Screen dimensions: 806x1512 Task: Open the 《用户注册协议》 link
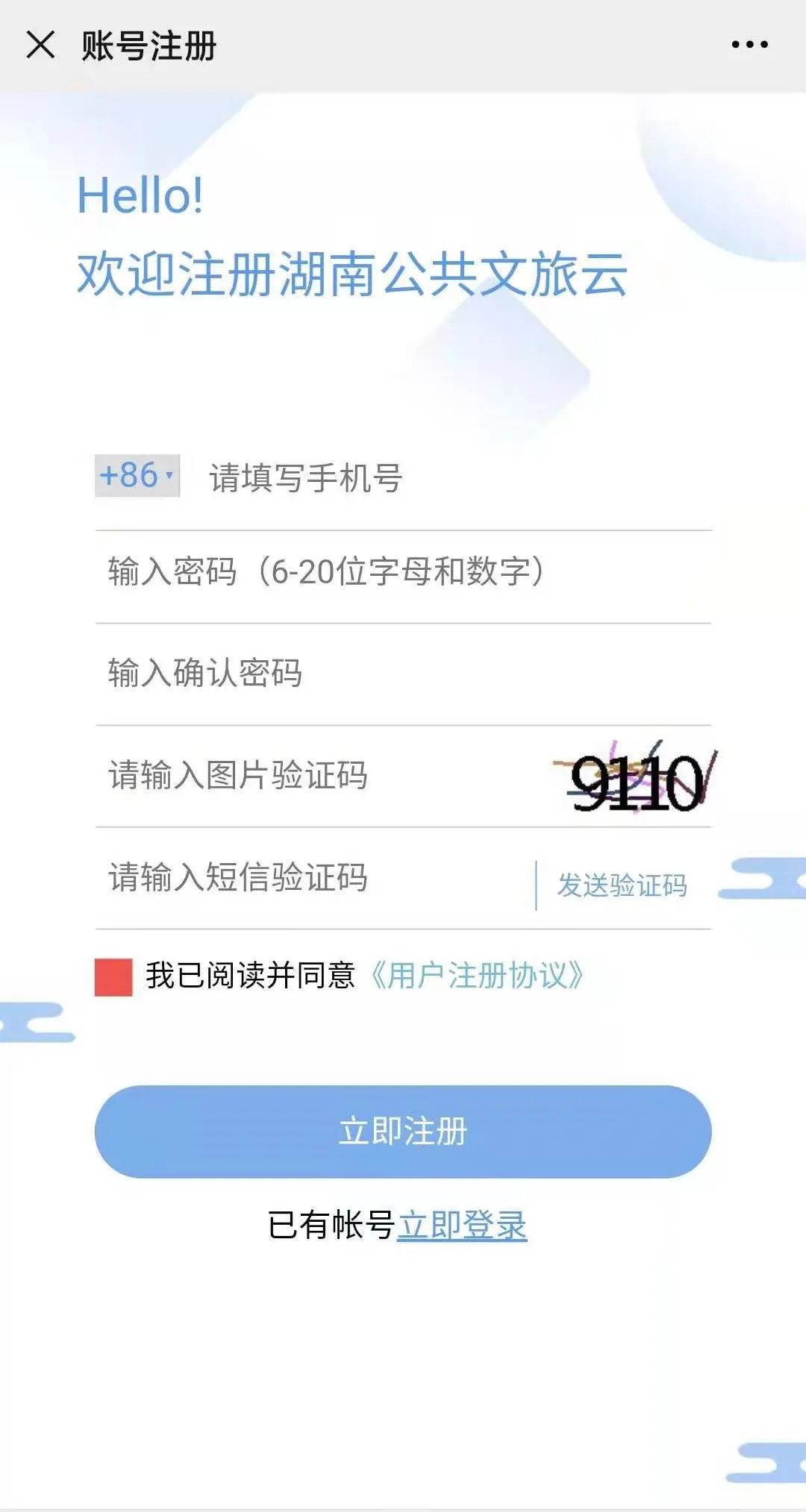coord(476,976)
